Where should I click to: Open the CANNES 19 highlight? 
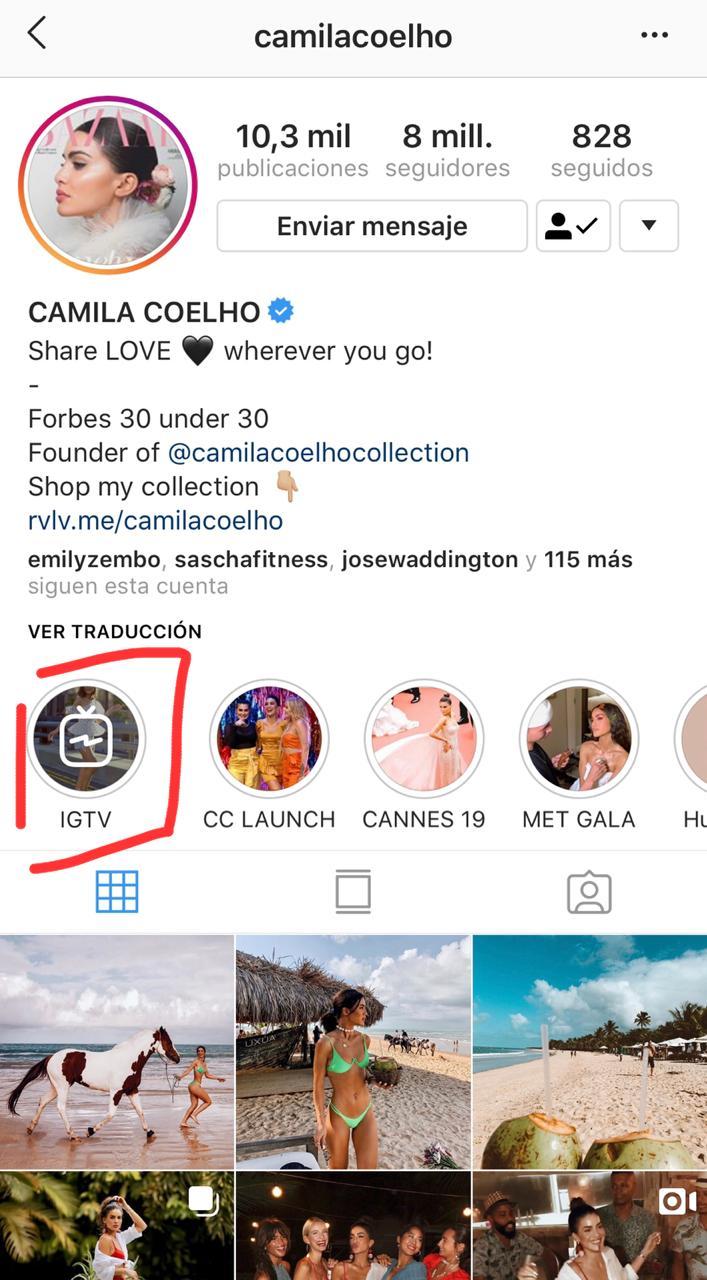pos(424,741)
